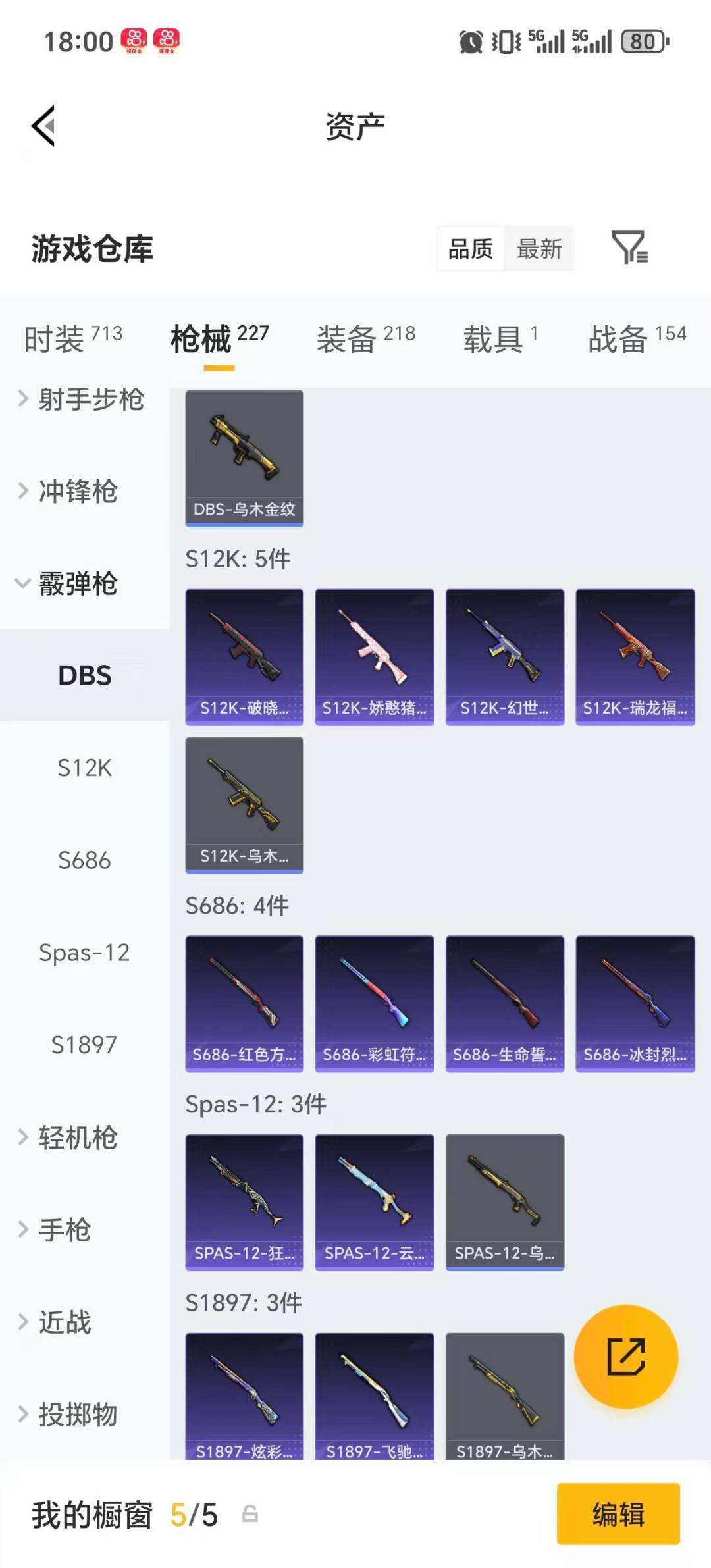
Task: Open the S12K-瑞龙福 weapon thumbnail
Action: coord(634,652)
